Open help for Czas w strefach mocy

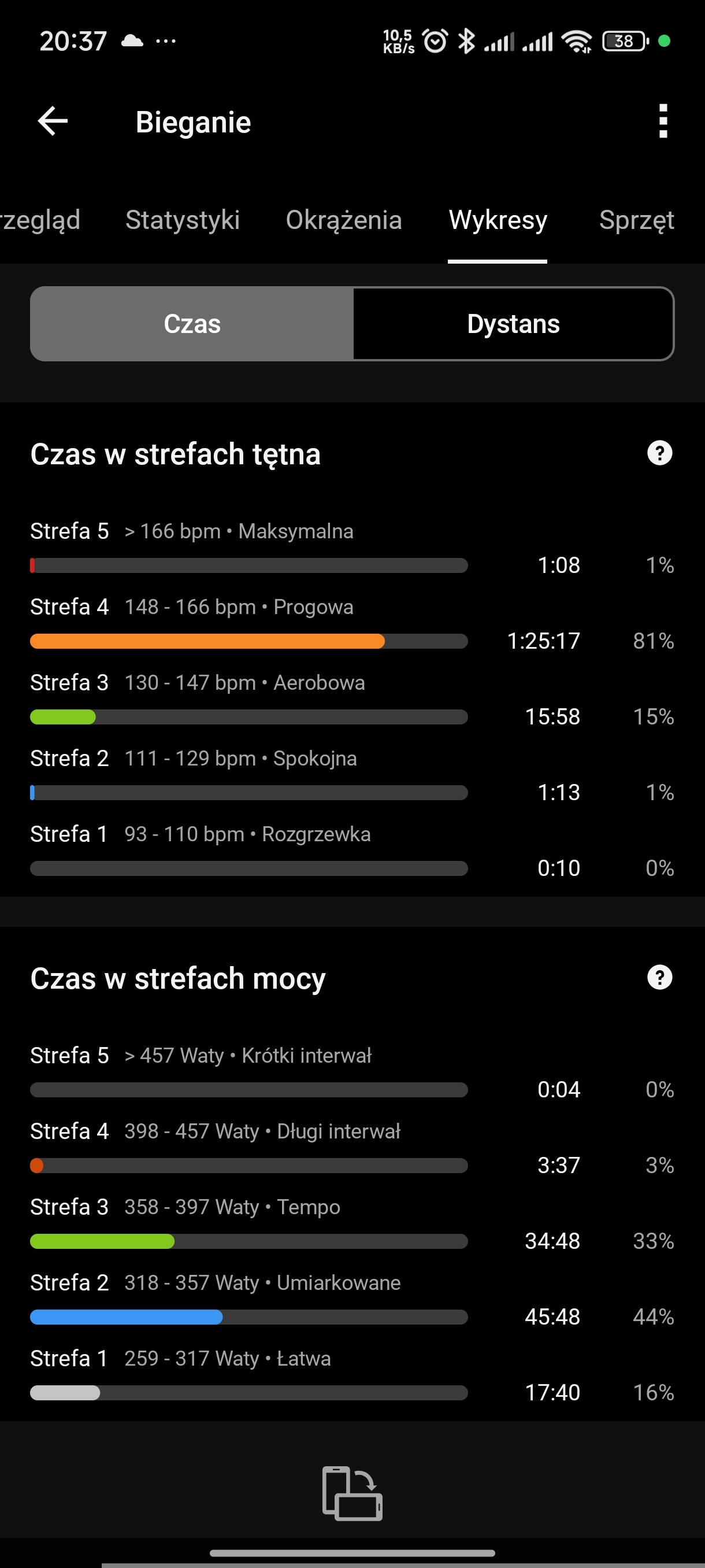pos(659,978)
